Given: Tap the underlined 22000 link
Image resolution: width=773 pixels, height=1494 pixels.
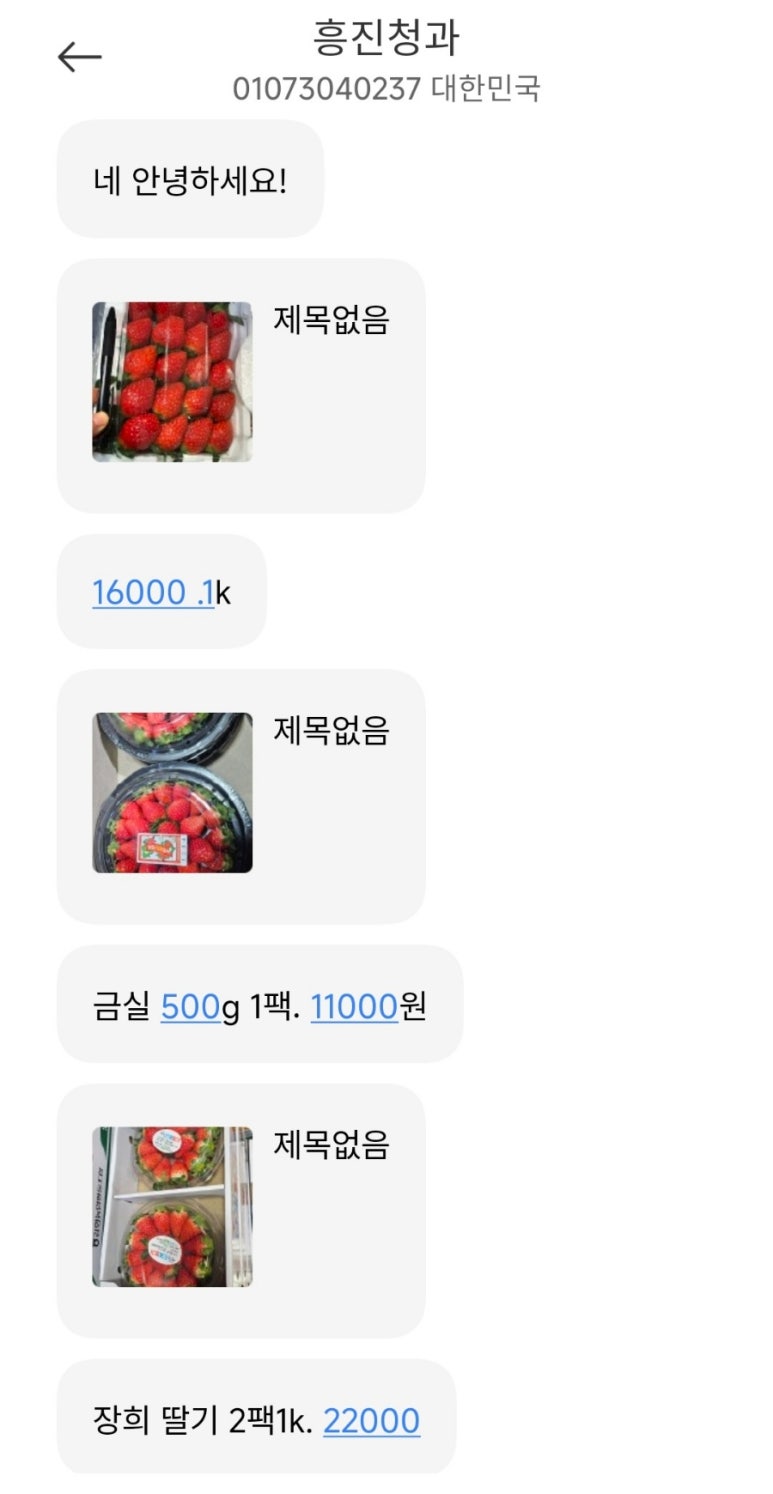Looking at the screenshot, I should pyautogui.click(x=371, y=1420).
